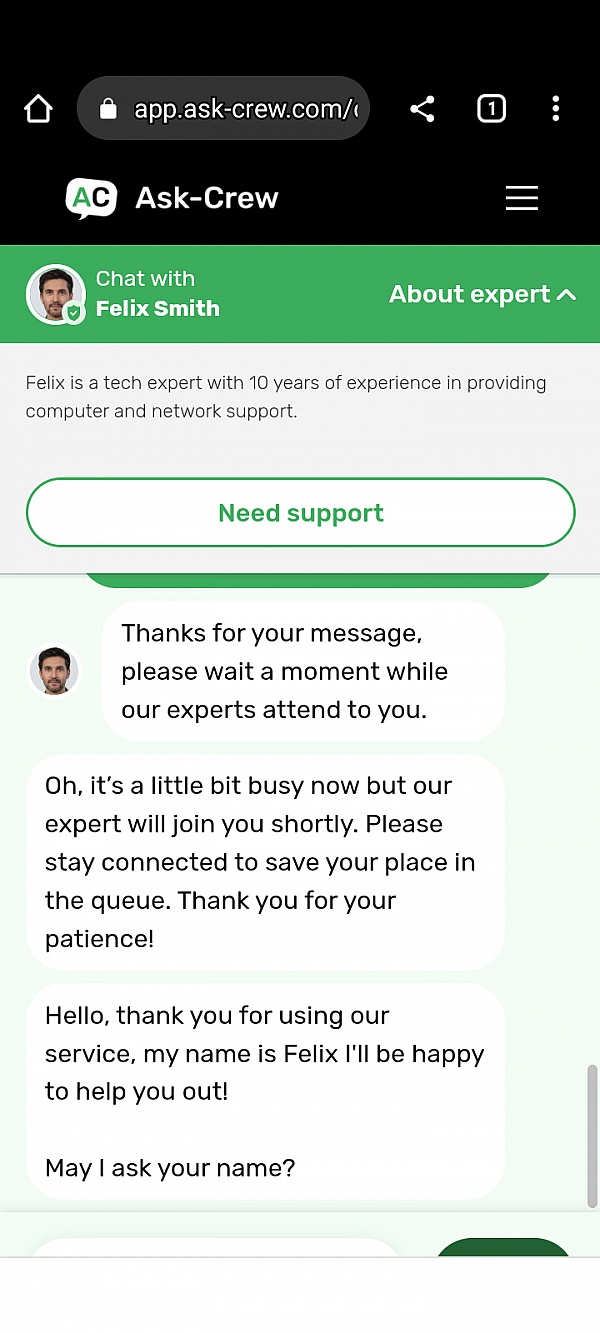Go to the browser home page
This screenshot has height=1333, width=600.
38,109
